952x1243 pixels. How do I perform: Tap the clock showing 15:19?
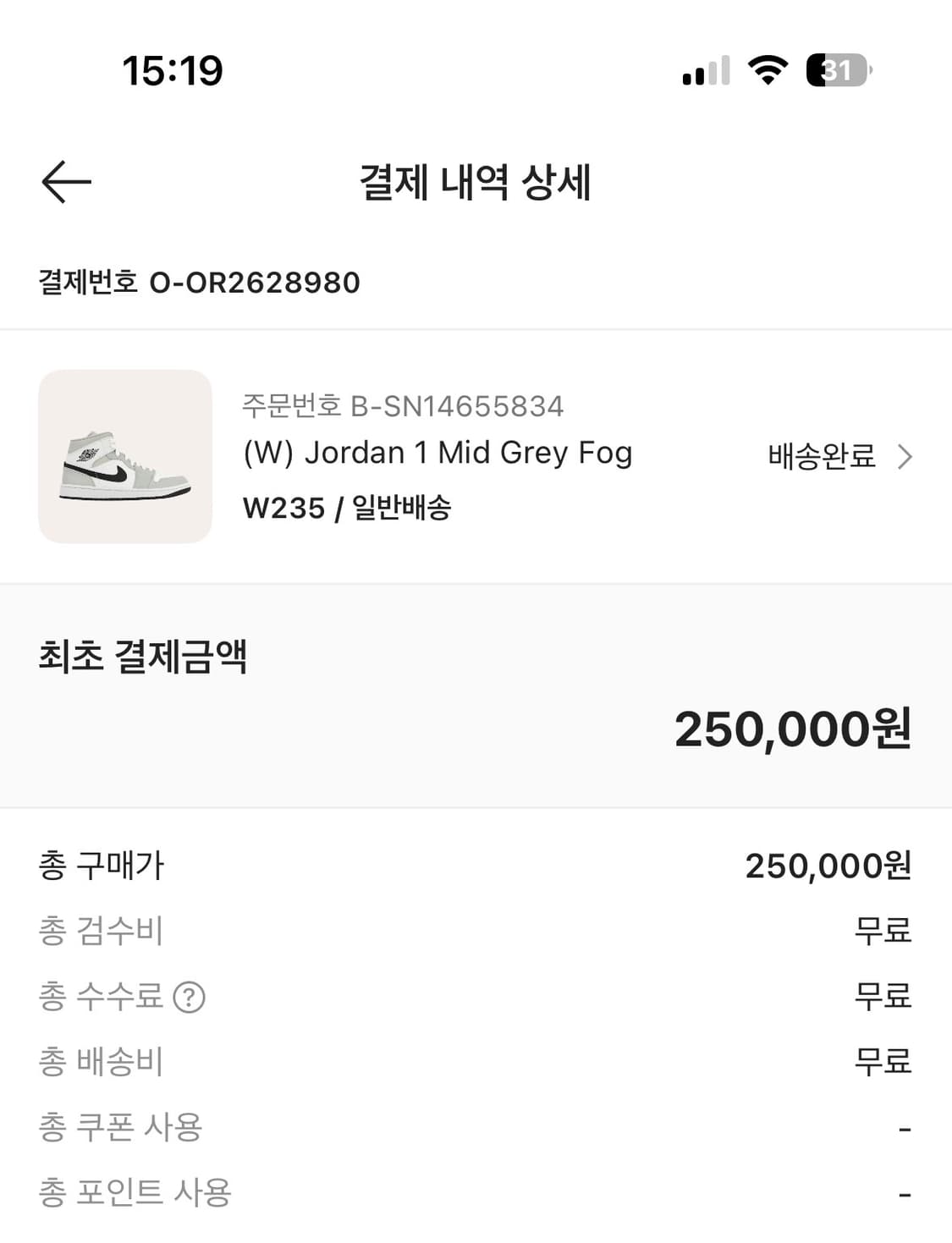[x=172, y=72]
